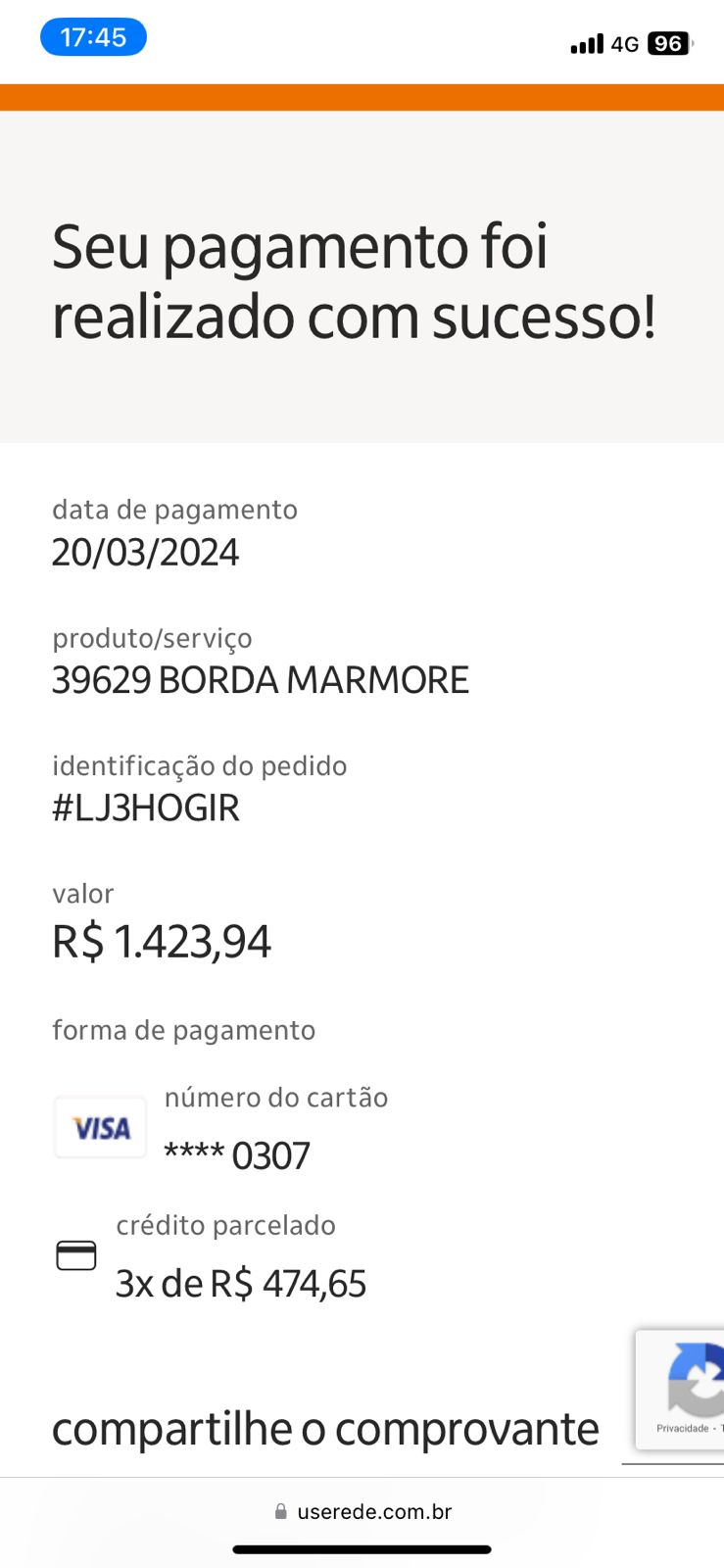The width and height of the screenshot is (724, 1568).
Task: Tap the blue 17:45 time pill
Action: click(93, 36)
